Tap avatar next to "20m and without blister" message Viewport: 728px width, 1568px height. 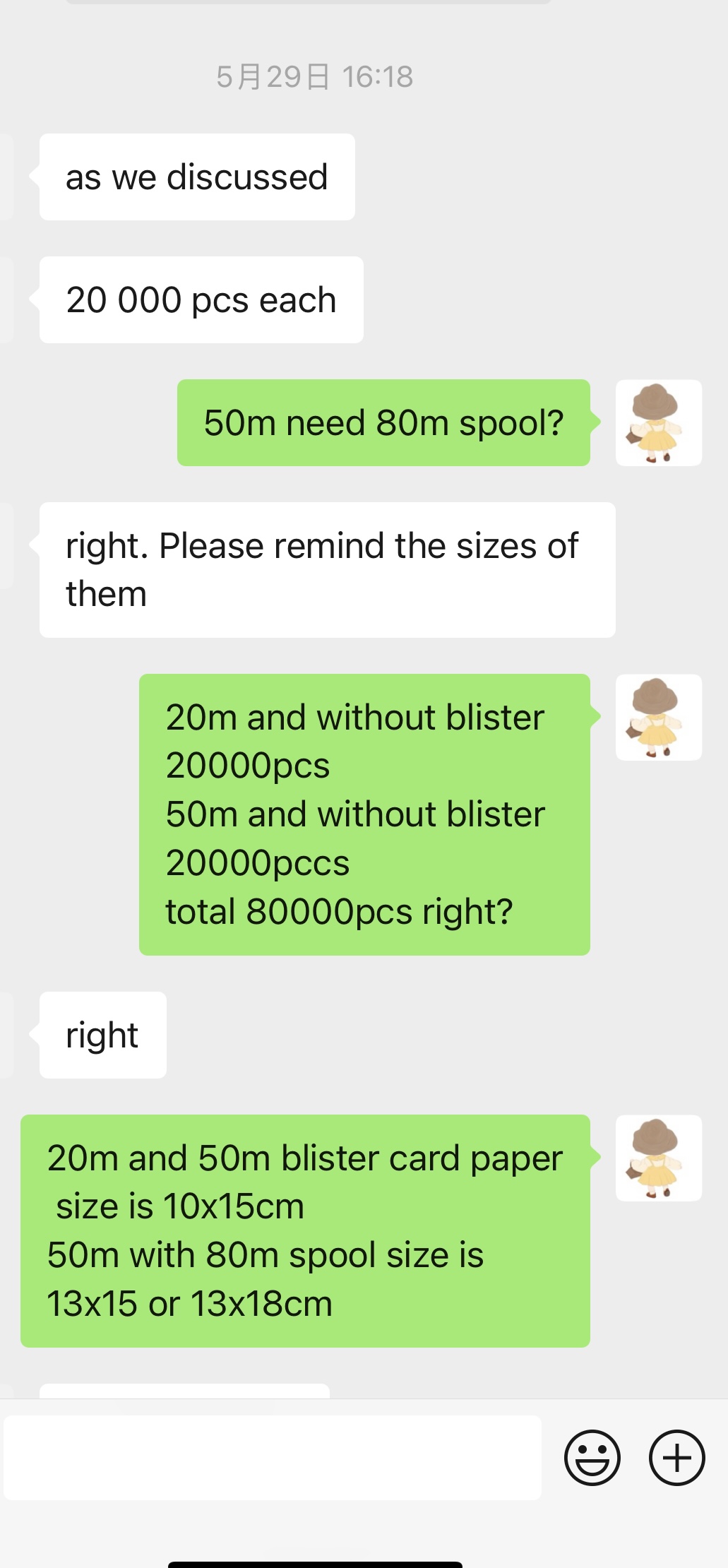click(658, 717)
